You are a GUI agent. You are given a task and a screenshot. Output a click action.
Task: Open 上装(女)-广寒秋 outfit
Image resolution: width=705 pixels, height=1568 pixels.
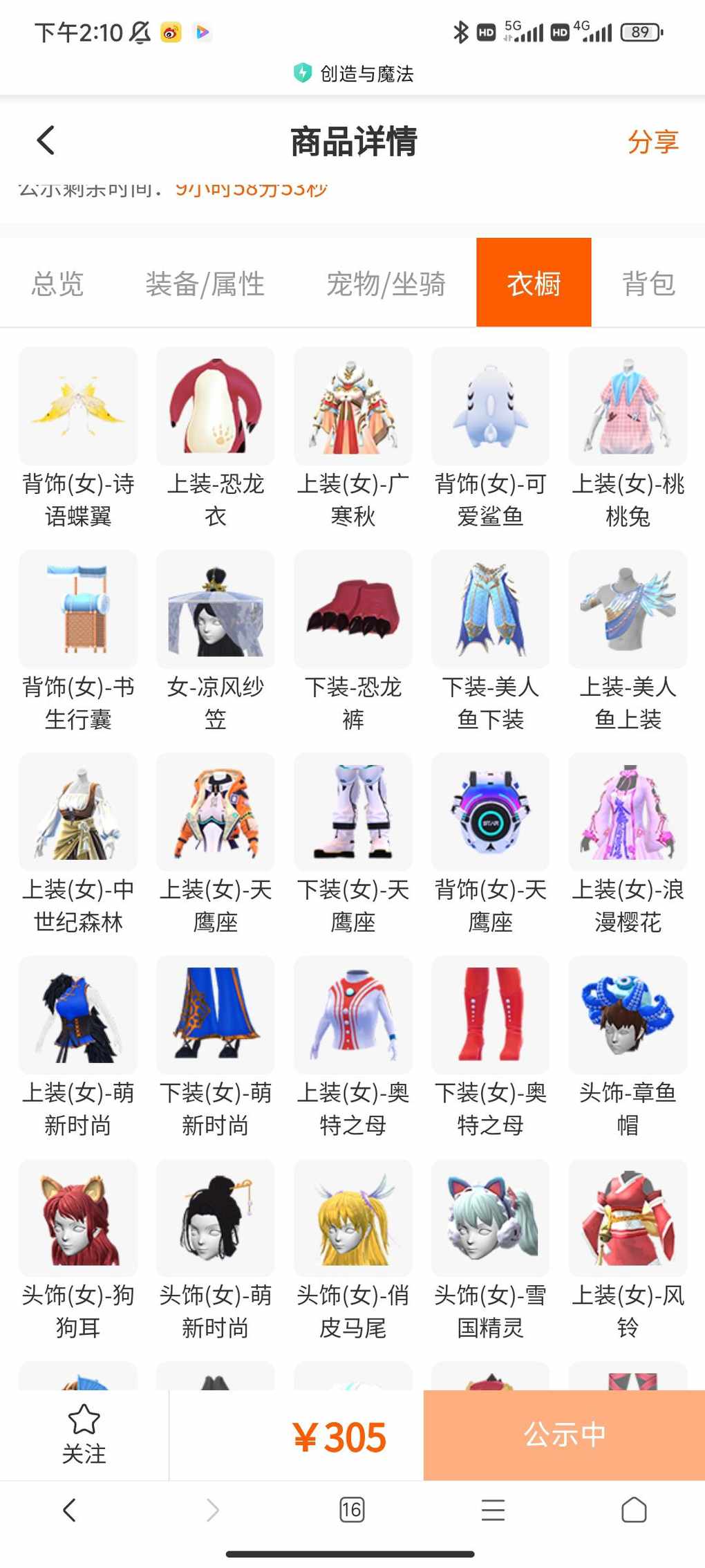pos(353,439)
